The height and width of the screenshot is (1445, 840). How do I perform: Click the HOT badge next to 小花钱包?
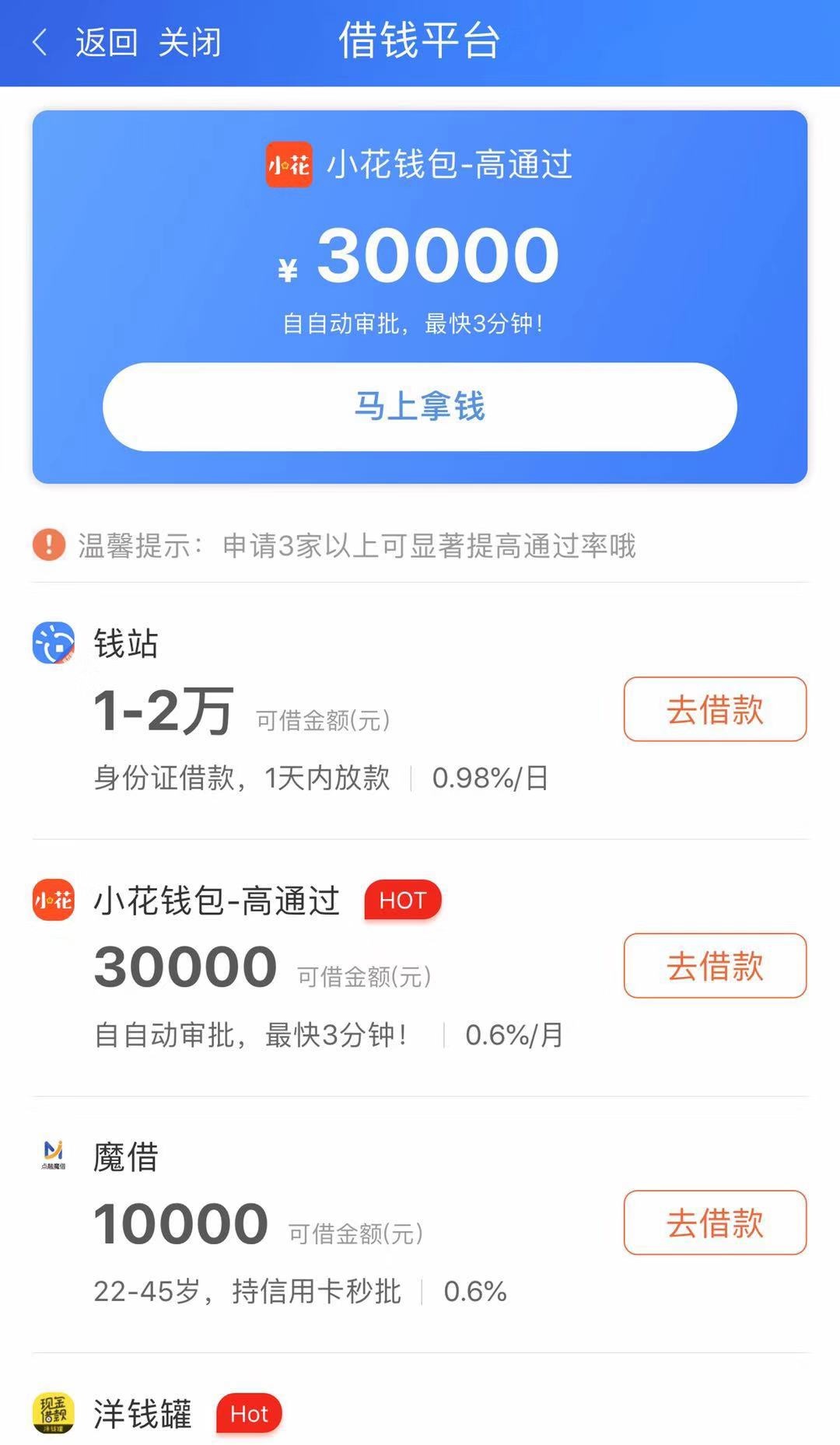pyautogui.click(x=401, y=900)
